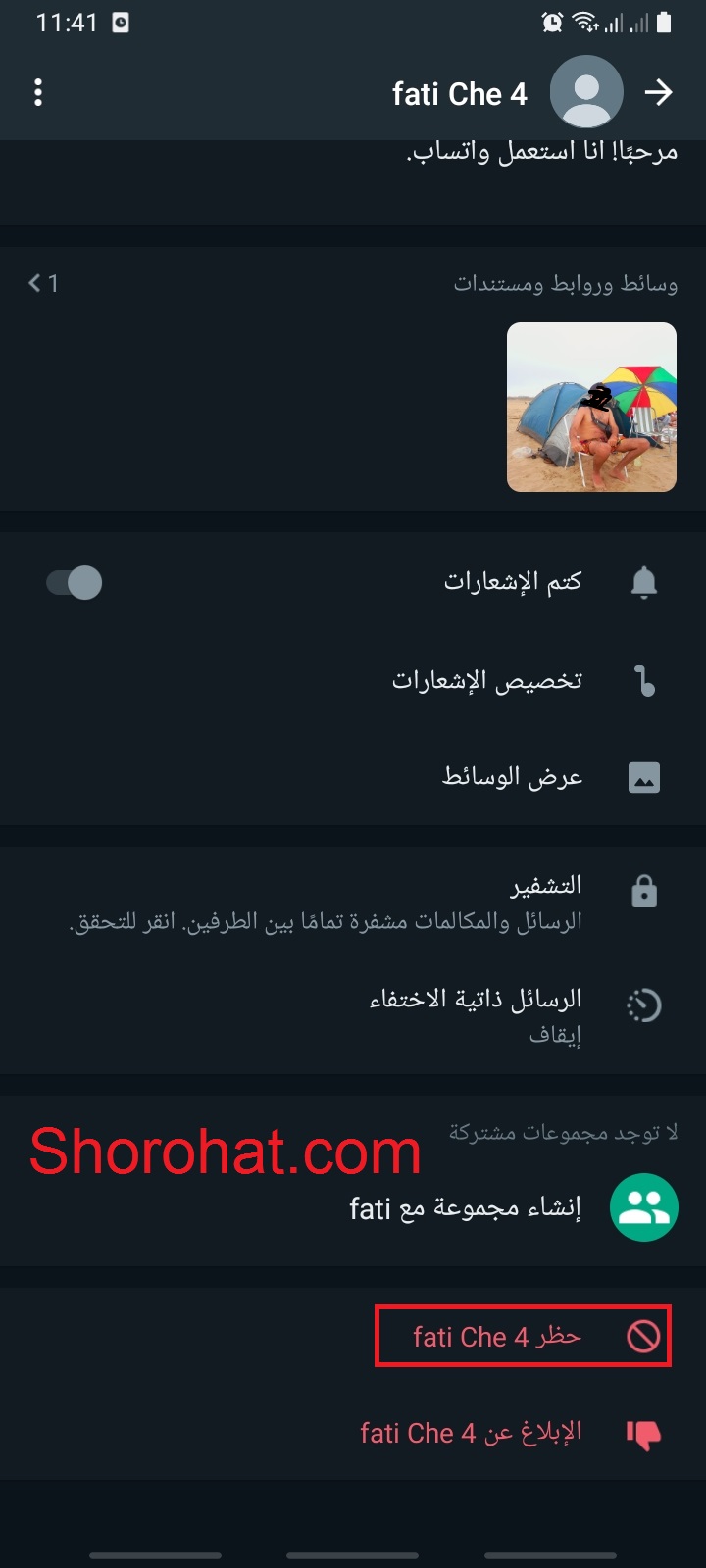Create a group with fati

pos(466,1207)
